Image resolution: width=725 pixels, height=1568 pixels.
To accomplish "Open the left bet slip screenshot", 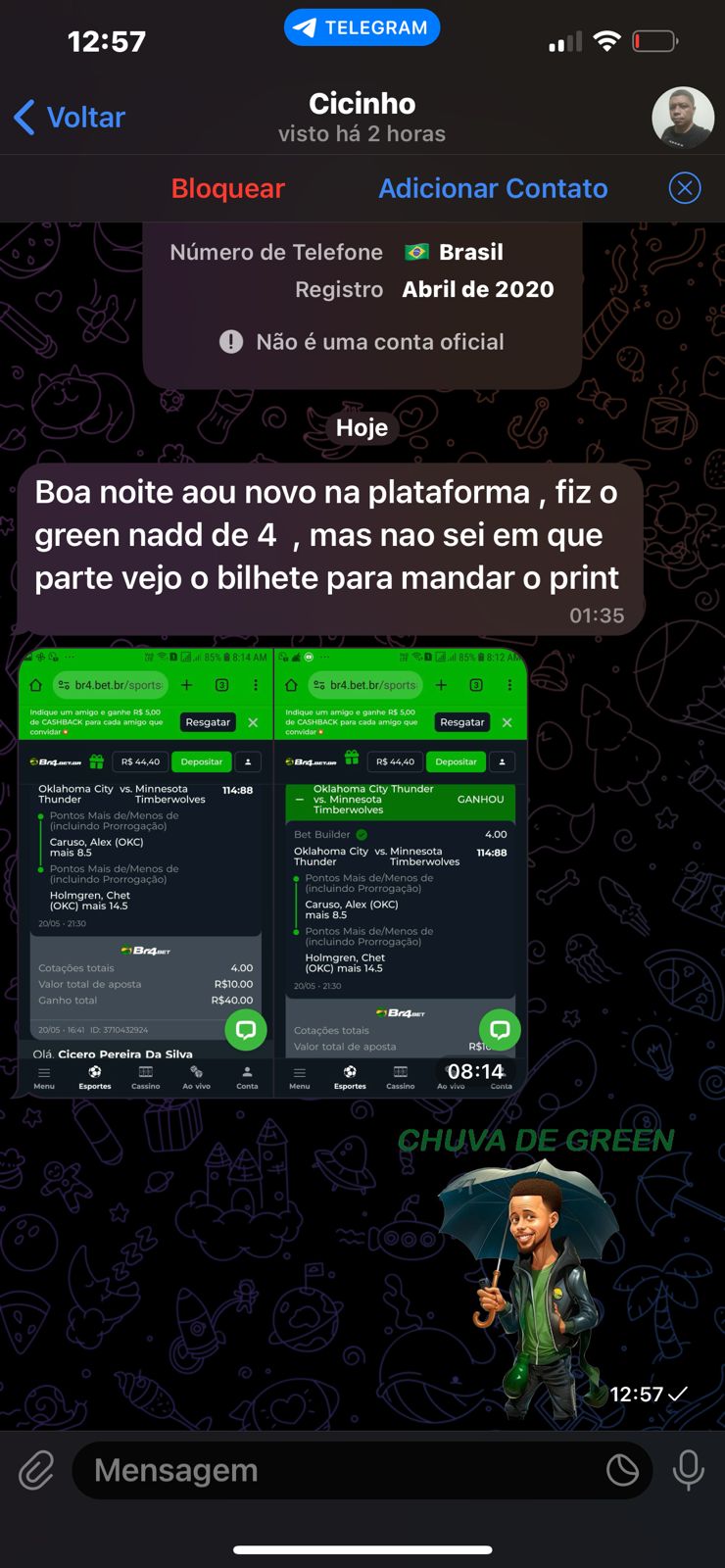I will (x=145, y=870).
